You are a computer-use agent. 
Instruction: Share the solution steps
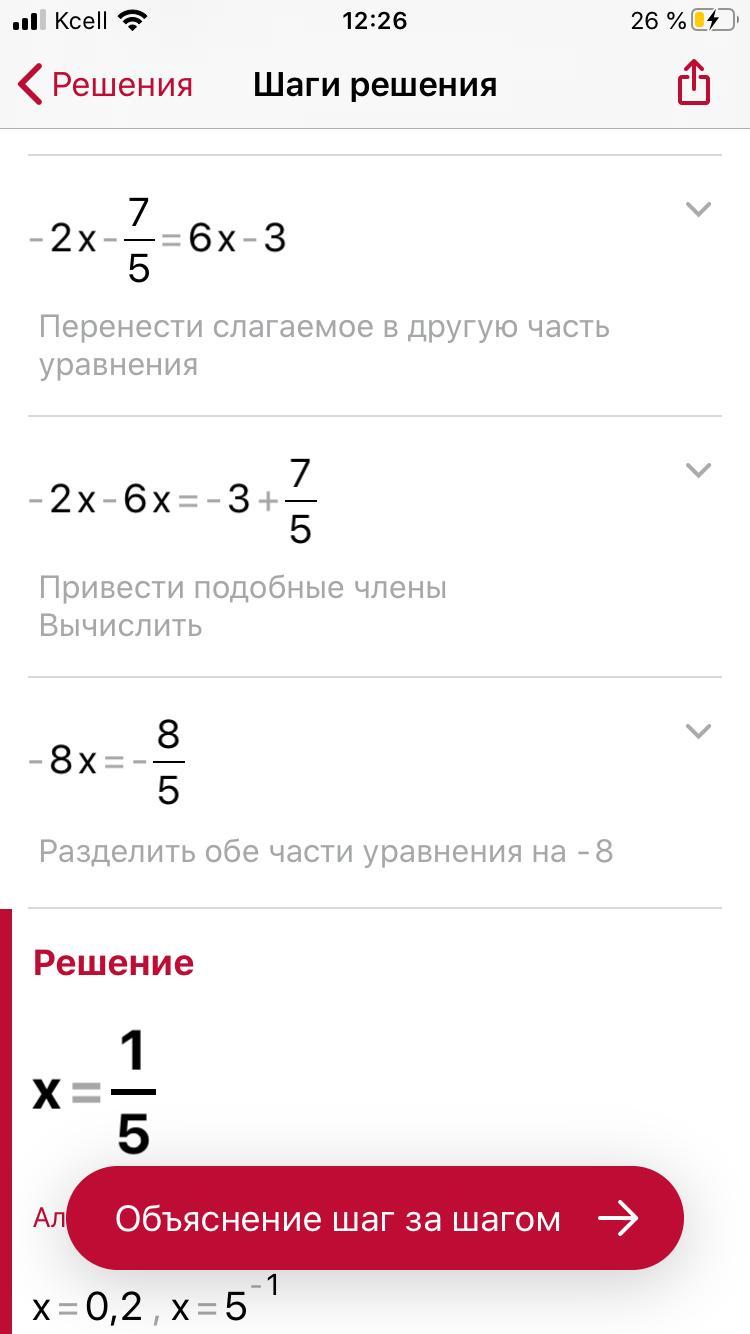693,83
